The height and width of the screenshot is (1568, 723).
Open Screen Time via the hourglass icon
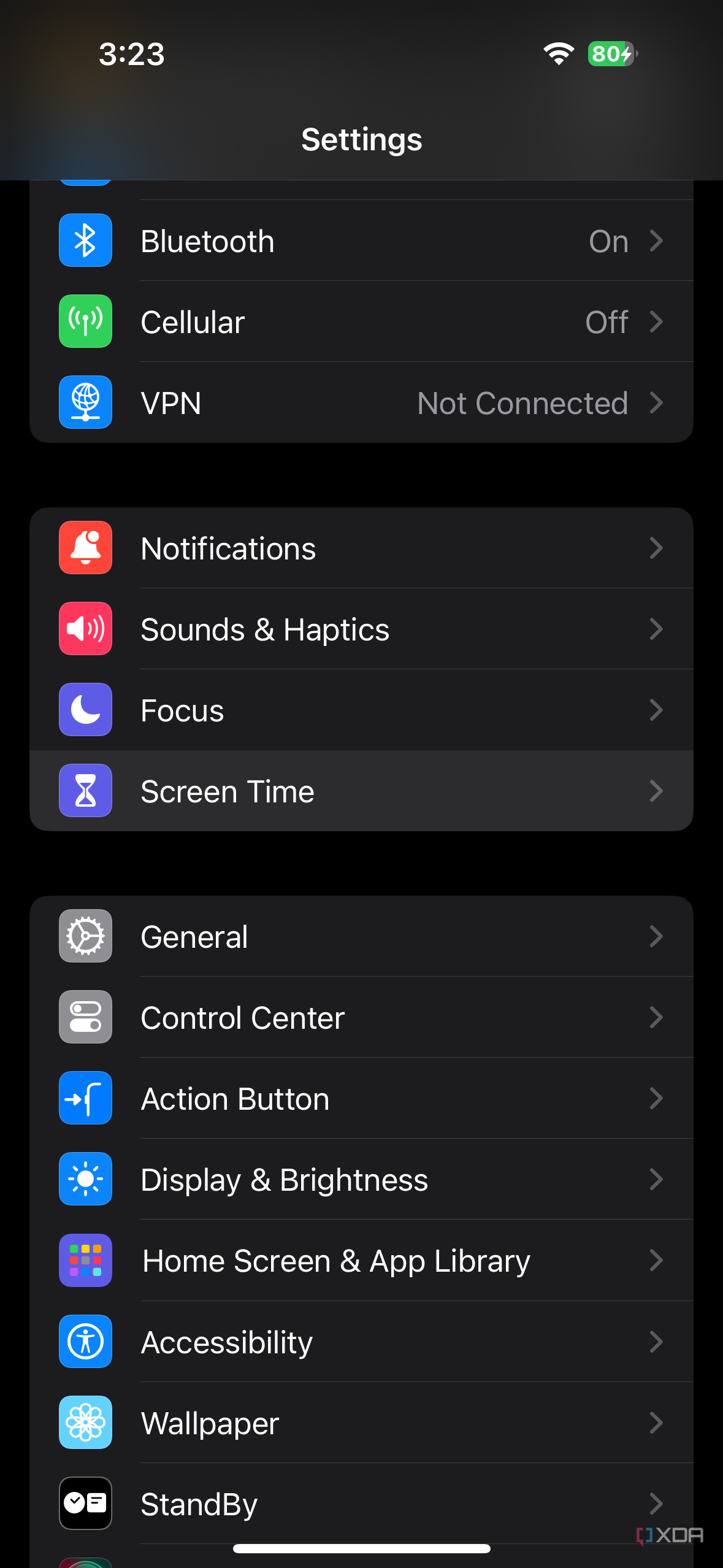pos(85,791)
